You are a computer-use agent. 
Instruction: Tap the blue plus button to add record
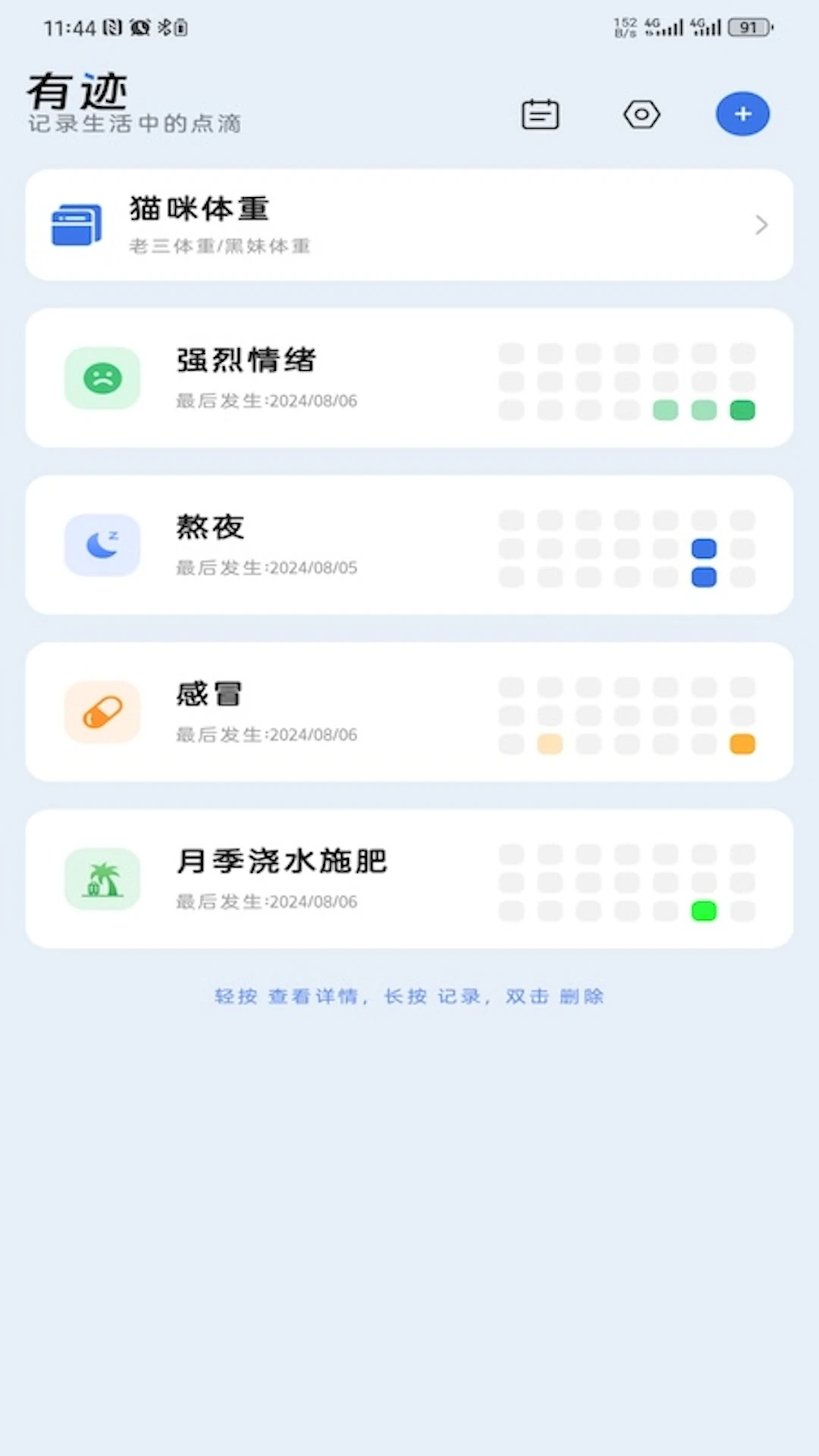[x=742, y=113]
